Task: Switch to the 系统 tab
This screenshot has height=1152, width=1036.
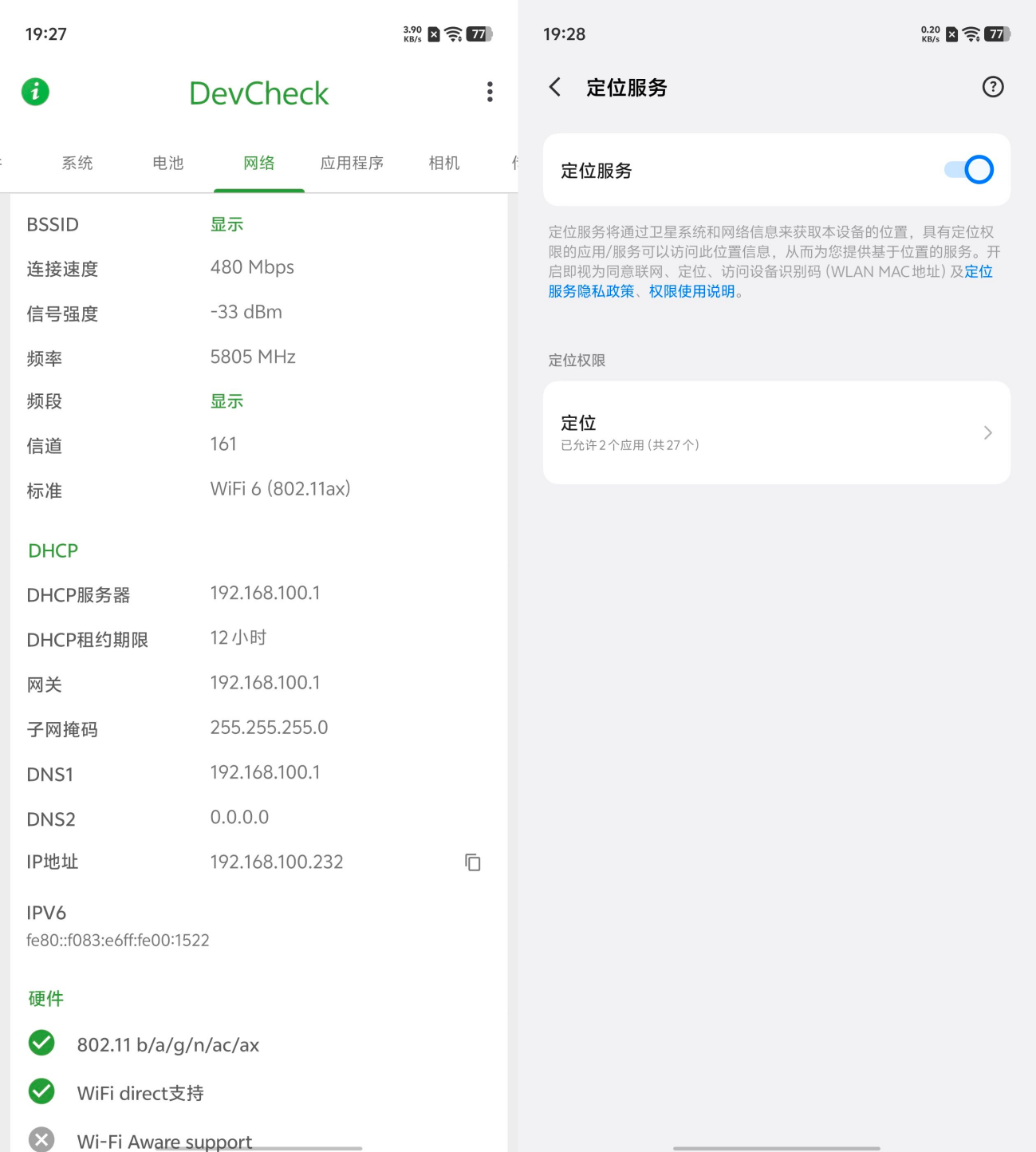Action: pos(77,163)
